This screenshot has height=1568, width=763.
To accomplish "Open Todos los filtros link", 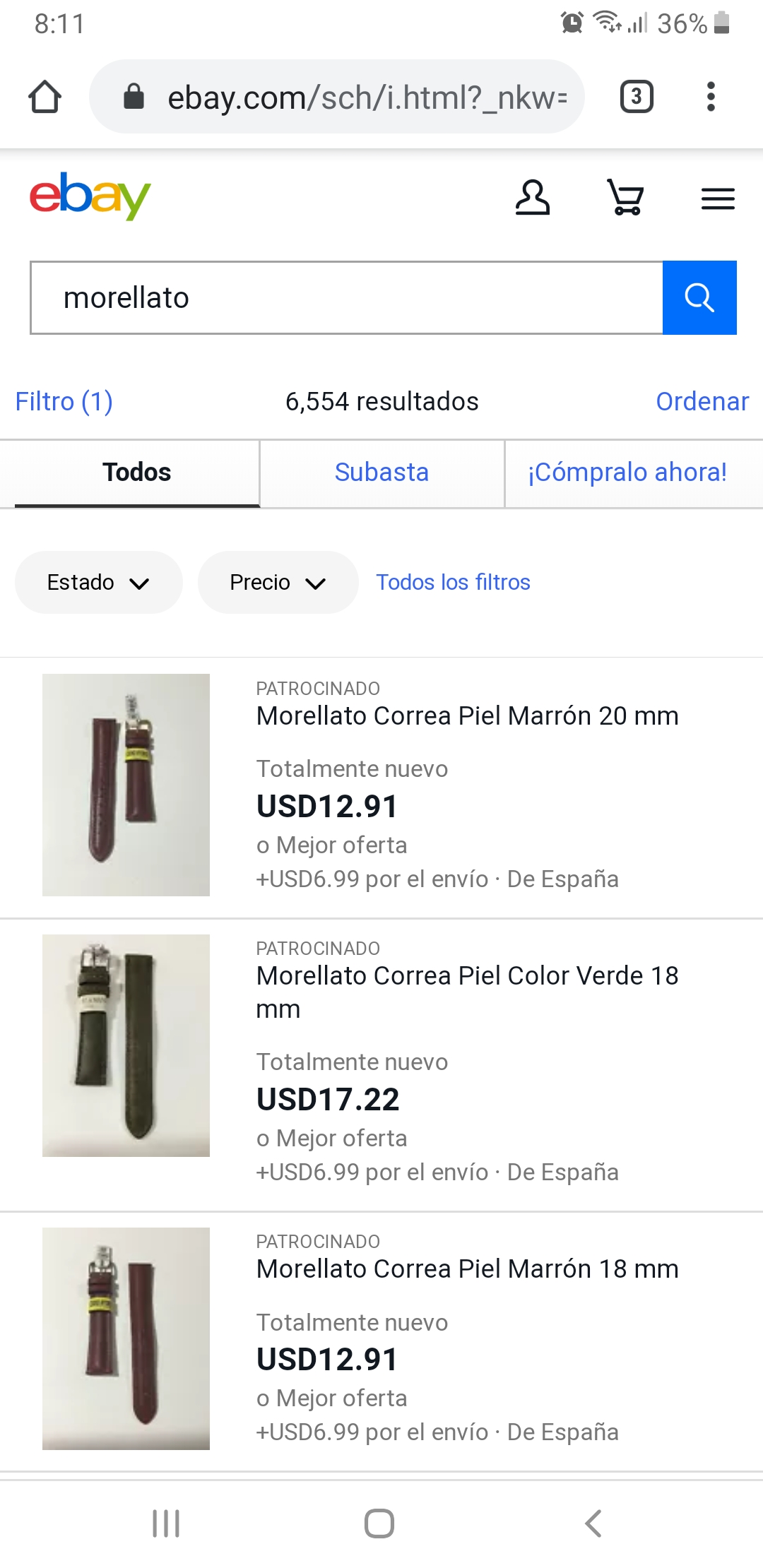I will (453, 582).
